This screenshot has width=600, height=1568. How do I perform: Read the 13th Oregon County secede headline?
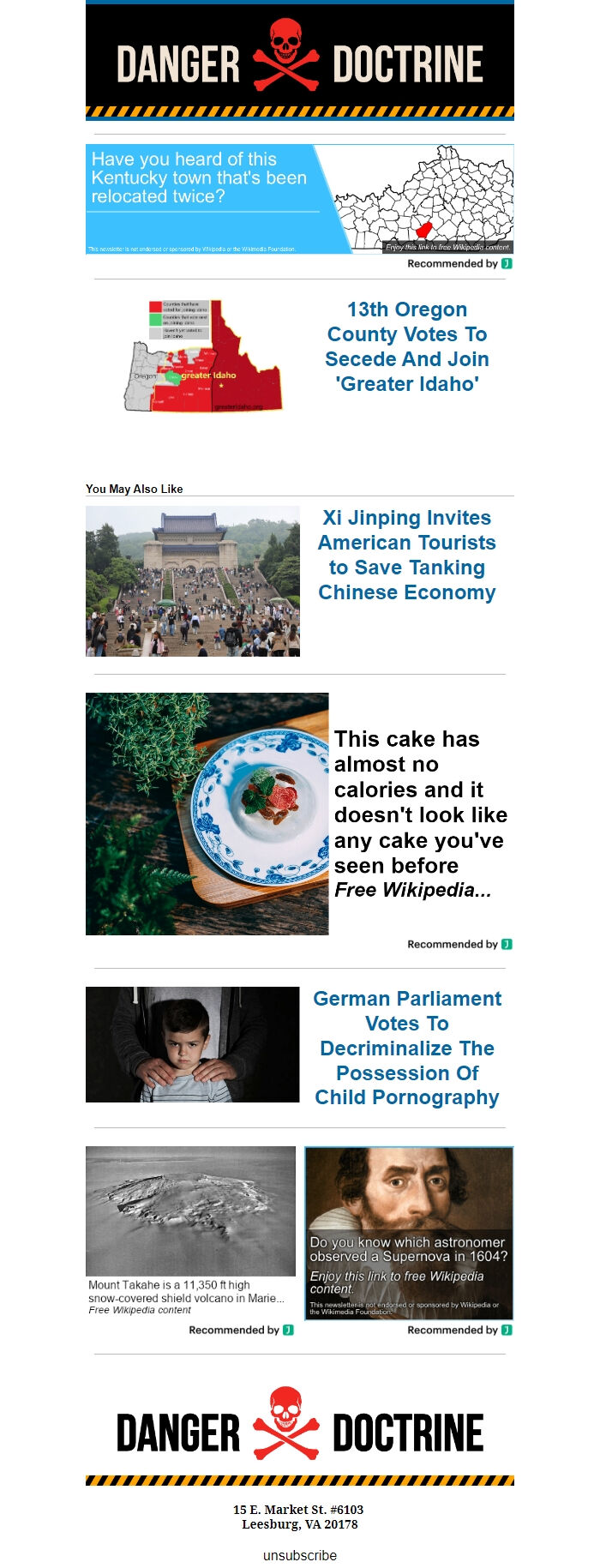406,346
